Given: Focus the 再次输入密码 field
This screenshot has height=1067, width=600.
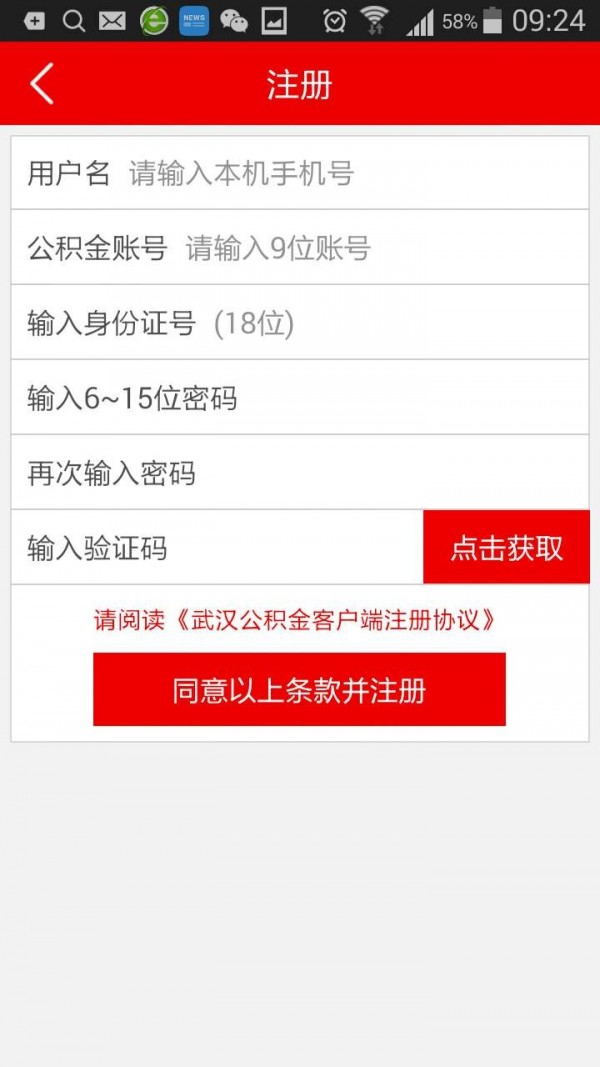Looking at the screenshot, I should tap(300, 473).
